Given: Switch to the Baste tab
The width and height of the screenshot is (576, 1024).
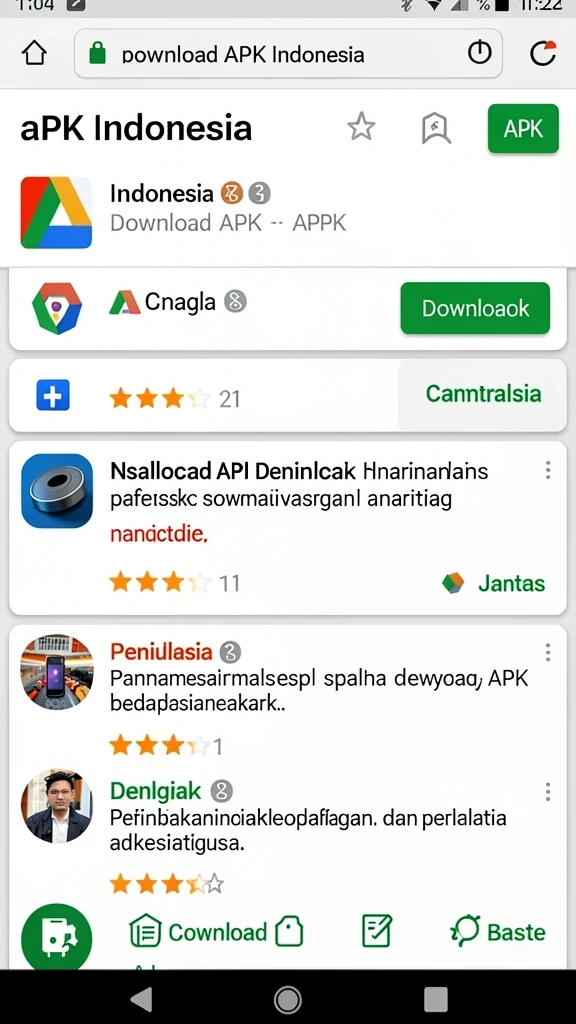Looking at the screenshot, I should pyautogui.click(x=498, y=932).
